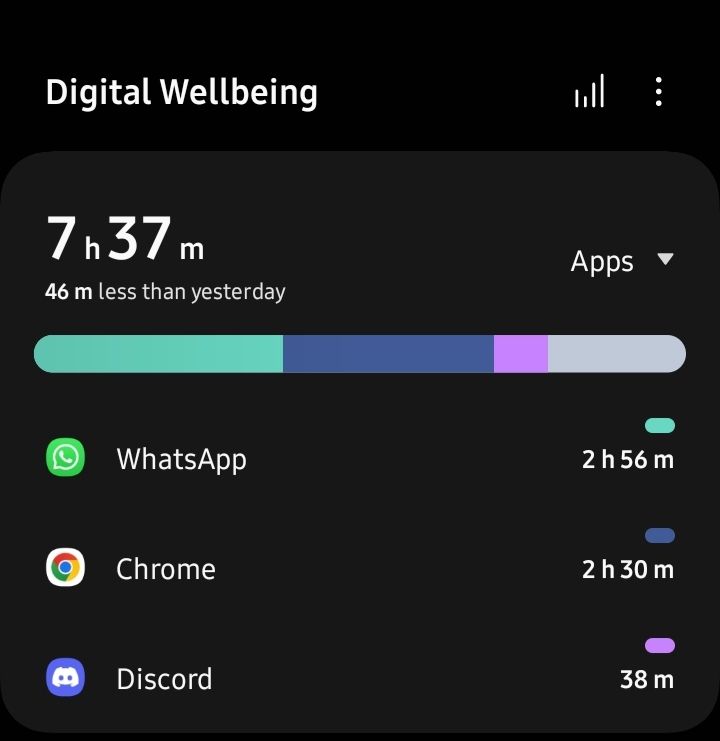720x741 pixels.
Task: Open WhatsApp usage details
Action: coord(360,459)
